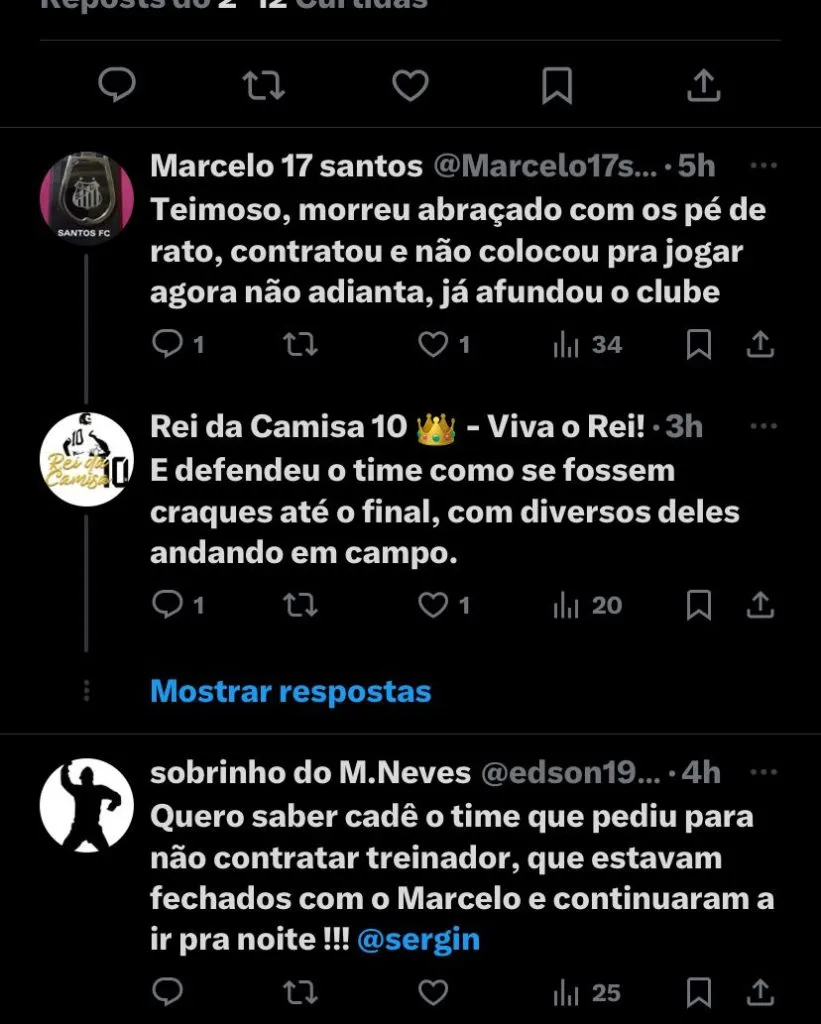Bookmark the main post
Image resolution: width=821 pixels, height=1024 pixels.
click(x=556, y=86)
